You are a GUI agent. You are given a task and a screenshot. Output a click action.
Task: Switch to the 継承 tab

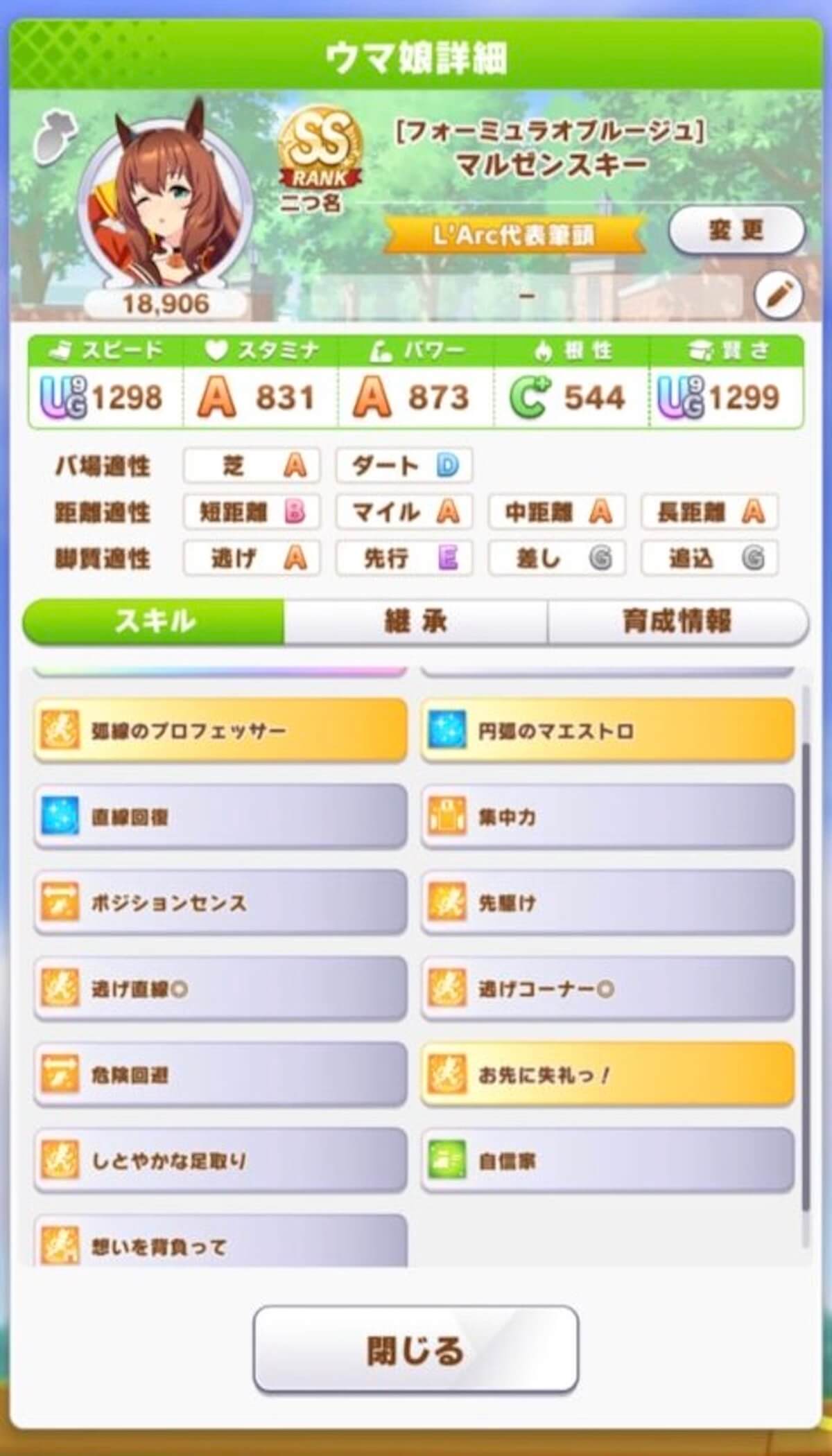tap(415, 622)
